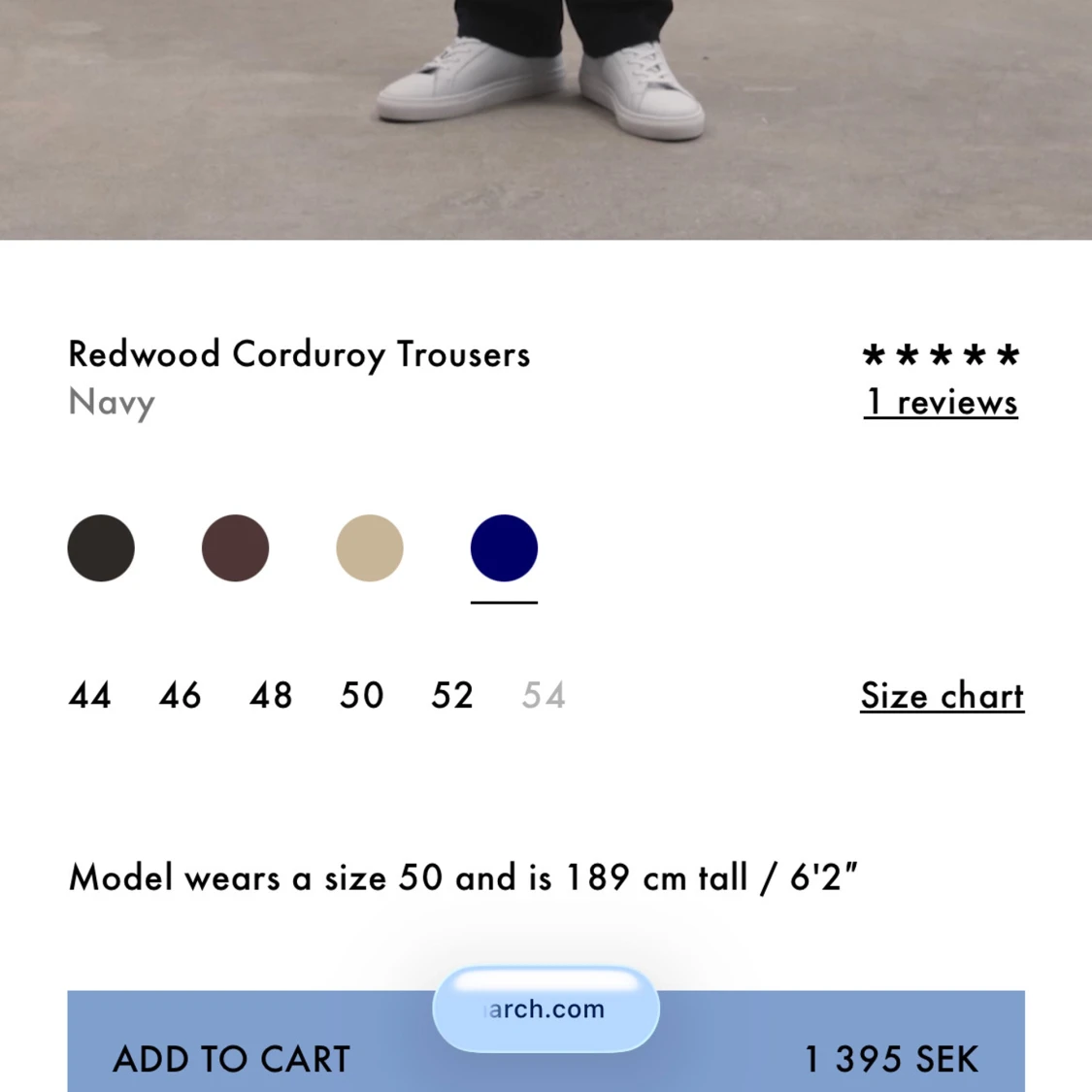Open the 1 reviews link
The width and height of the screenshot is (1092, 1092).
(x=941, y=402)
